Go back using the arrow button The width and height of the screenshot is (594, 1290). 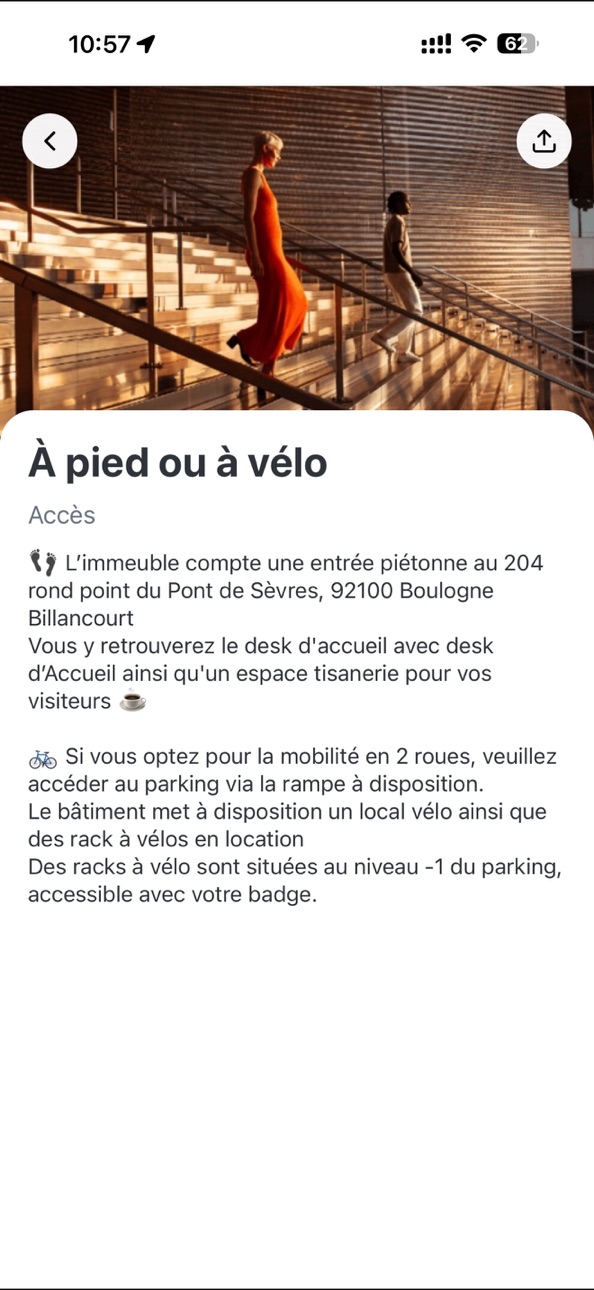point(50,141)
